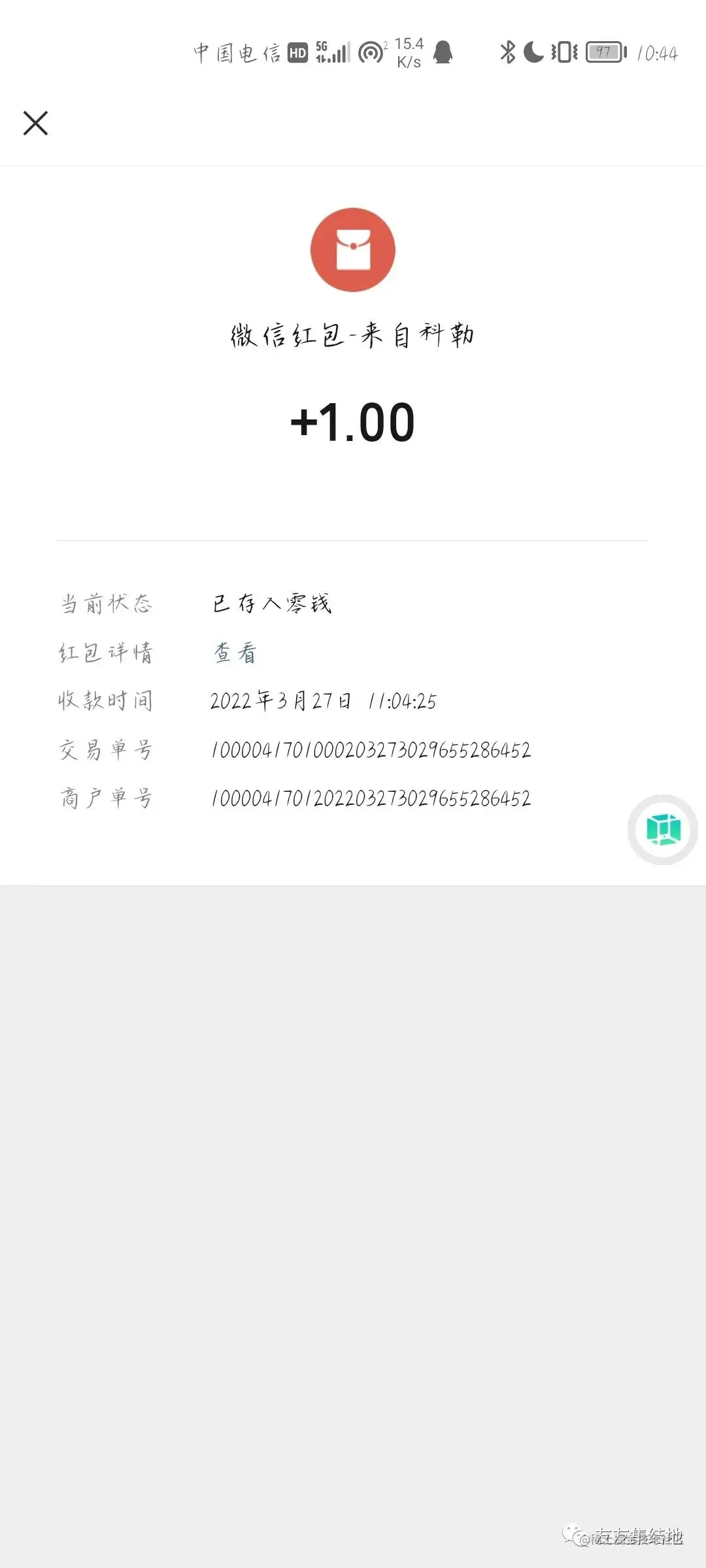
Task: Open the 查看 link for red packet details
Action: [x=235, y=653]
